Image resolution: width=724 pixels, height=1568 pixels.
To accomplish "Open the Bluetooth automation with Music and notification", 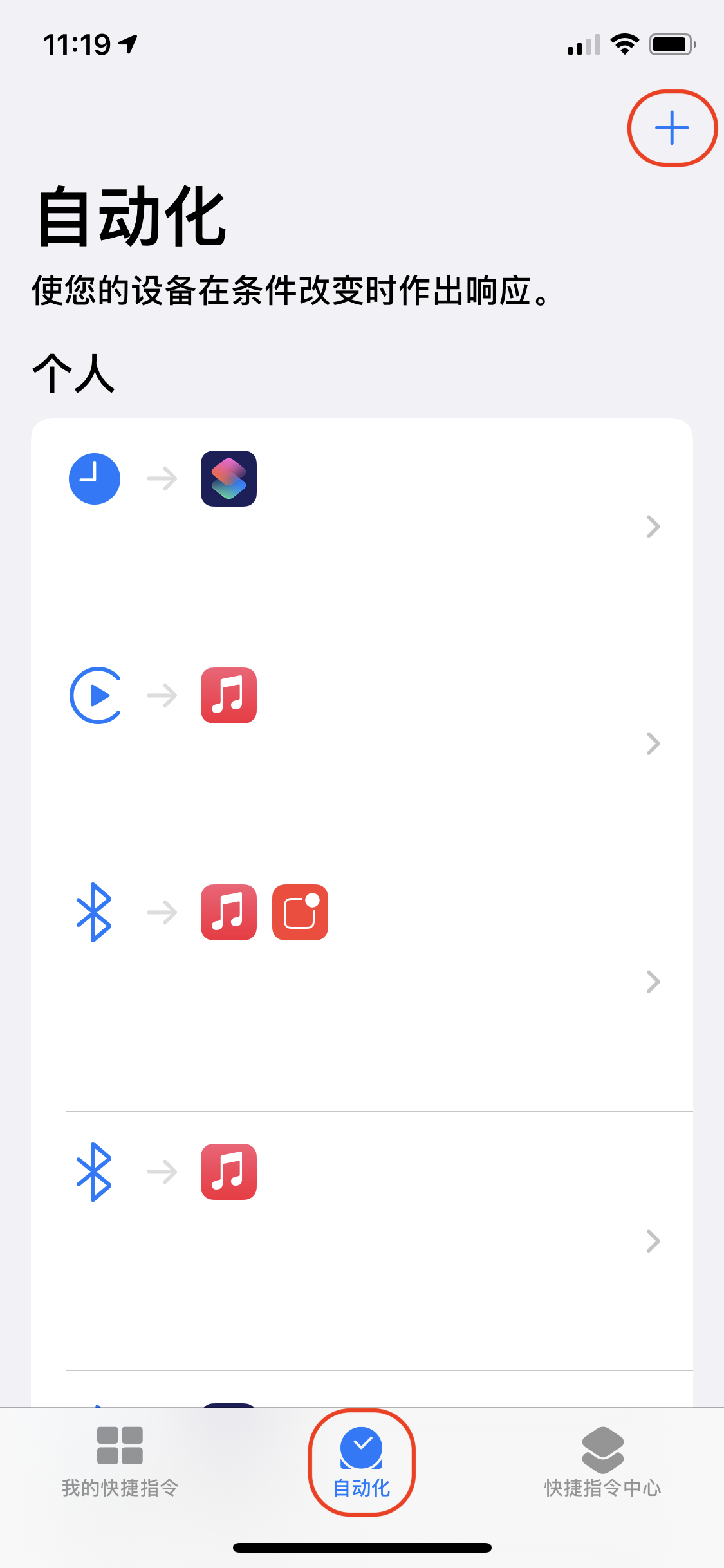I will pyautogui.click(x=362, y=981).
